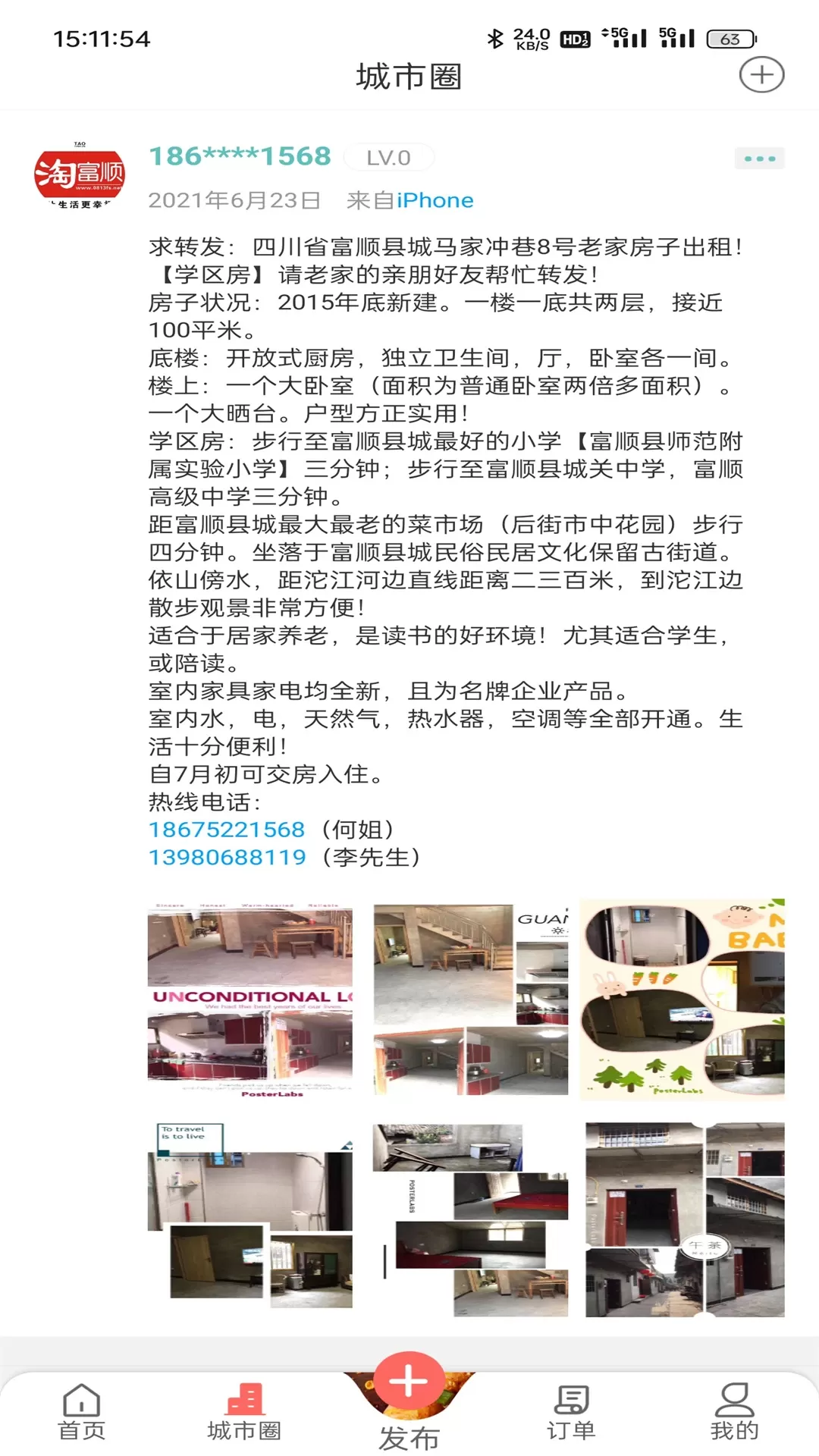Open the photo with UNCONDITIONAL text
Screen dimensions: 819x1456
(250, 999)
